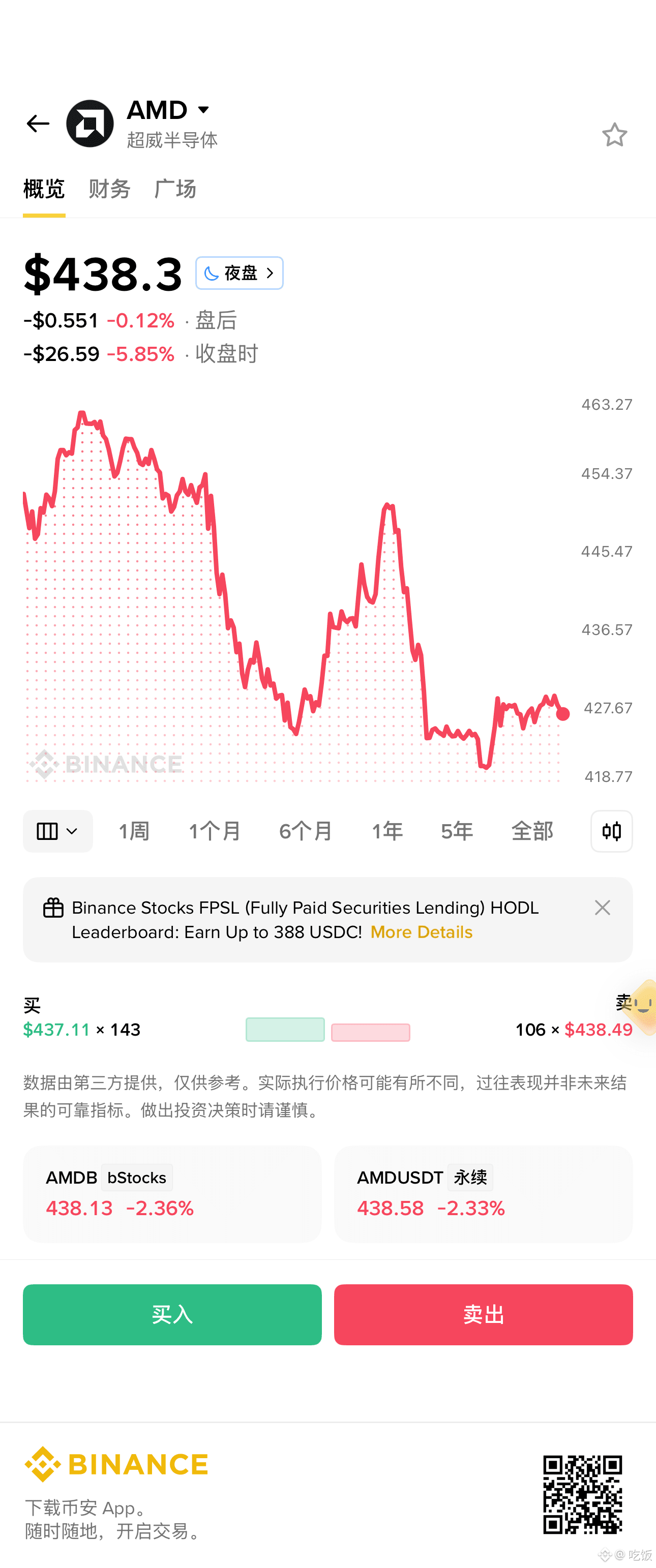Screen dimensions: 656x1568
Task: Select the 6个月 chart range
Action: point(306,831)
